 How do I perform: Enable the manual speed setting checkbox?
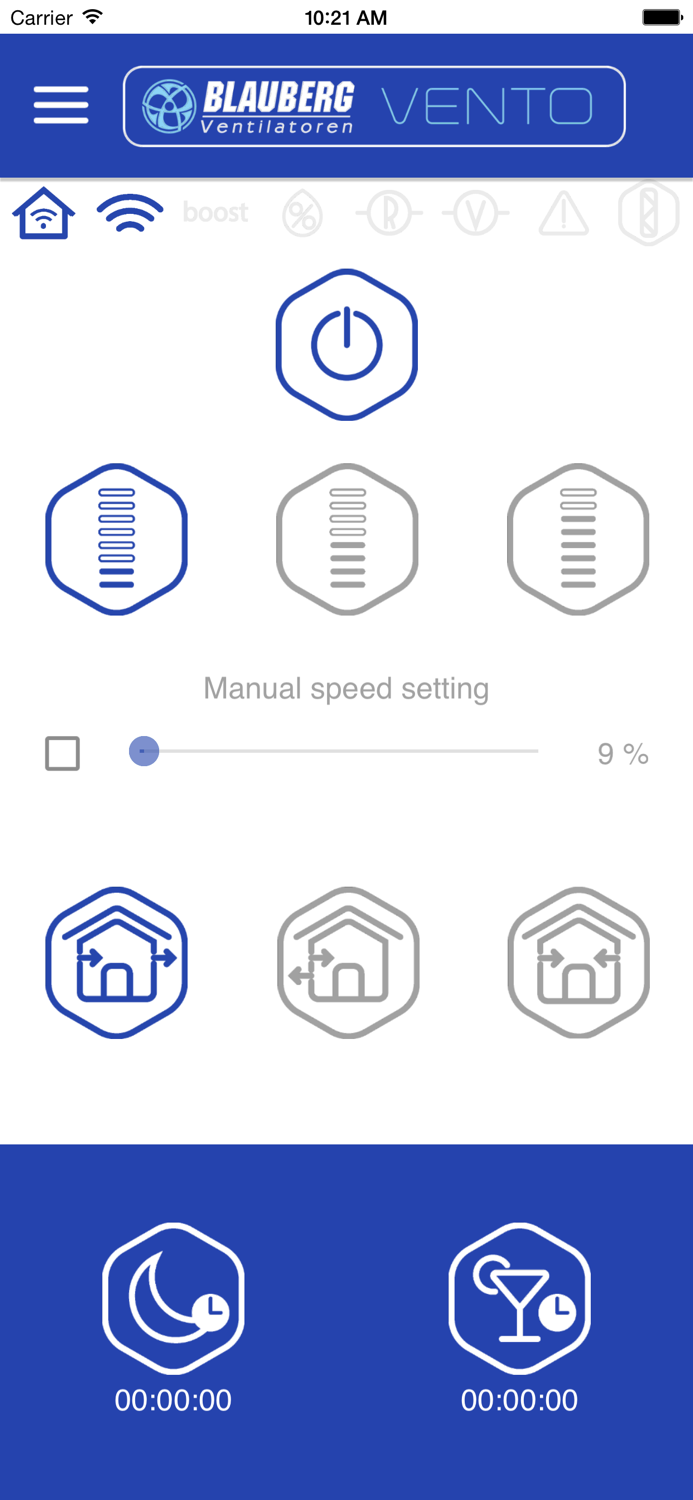62,753
